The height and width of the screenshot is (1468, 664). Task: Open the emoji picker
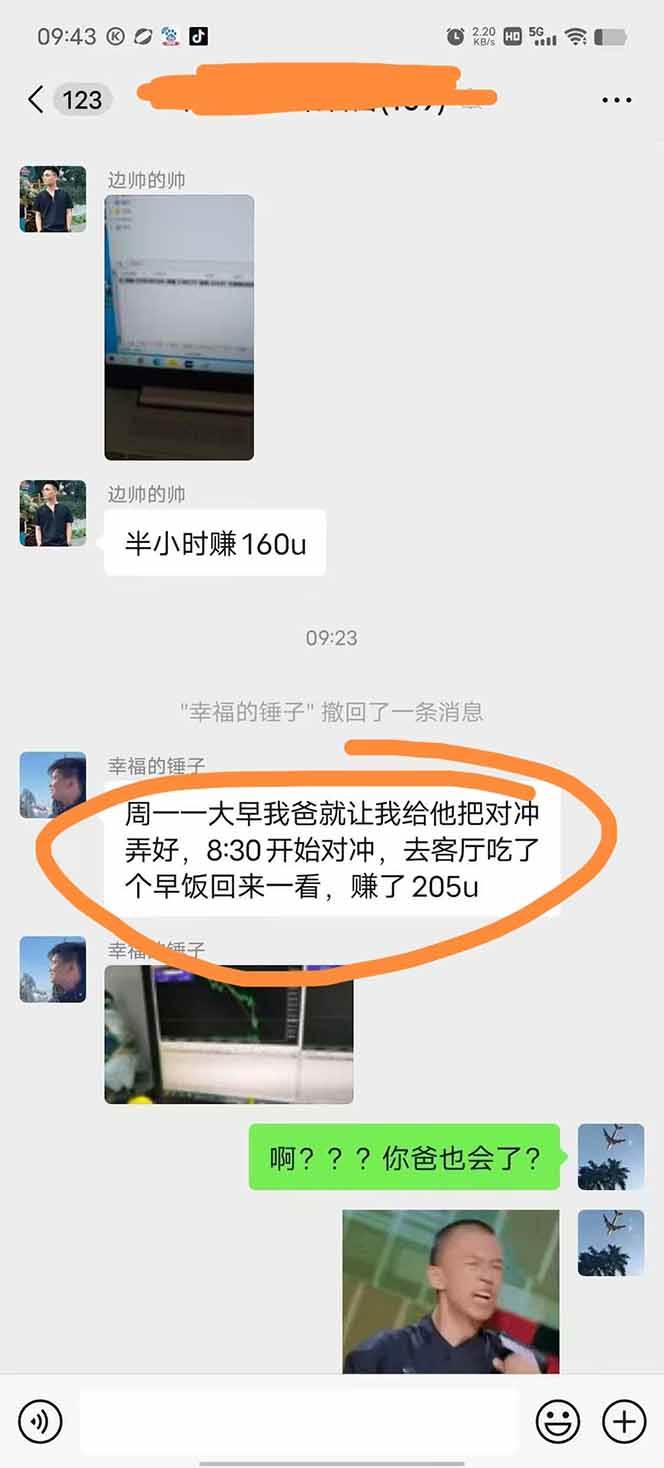pos(558,1420)
